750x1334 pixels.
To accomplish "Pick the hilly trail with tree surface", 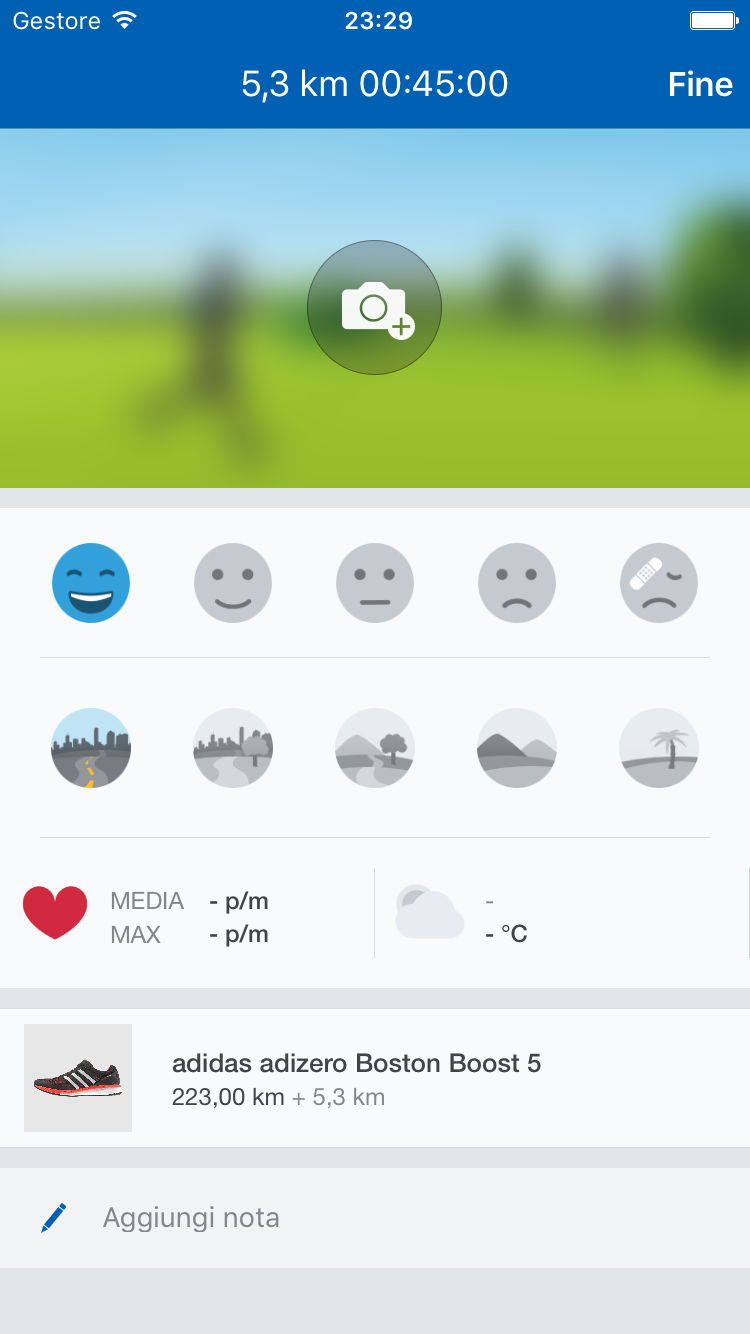I will (375, 748).
